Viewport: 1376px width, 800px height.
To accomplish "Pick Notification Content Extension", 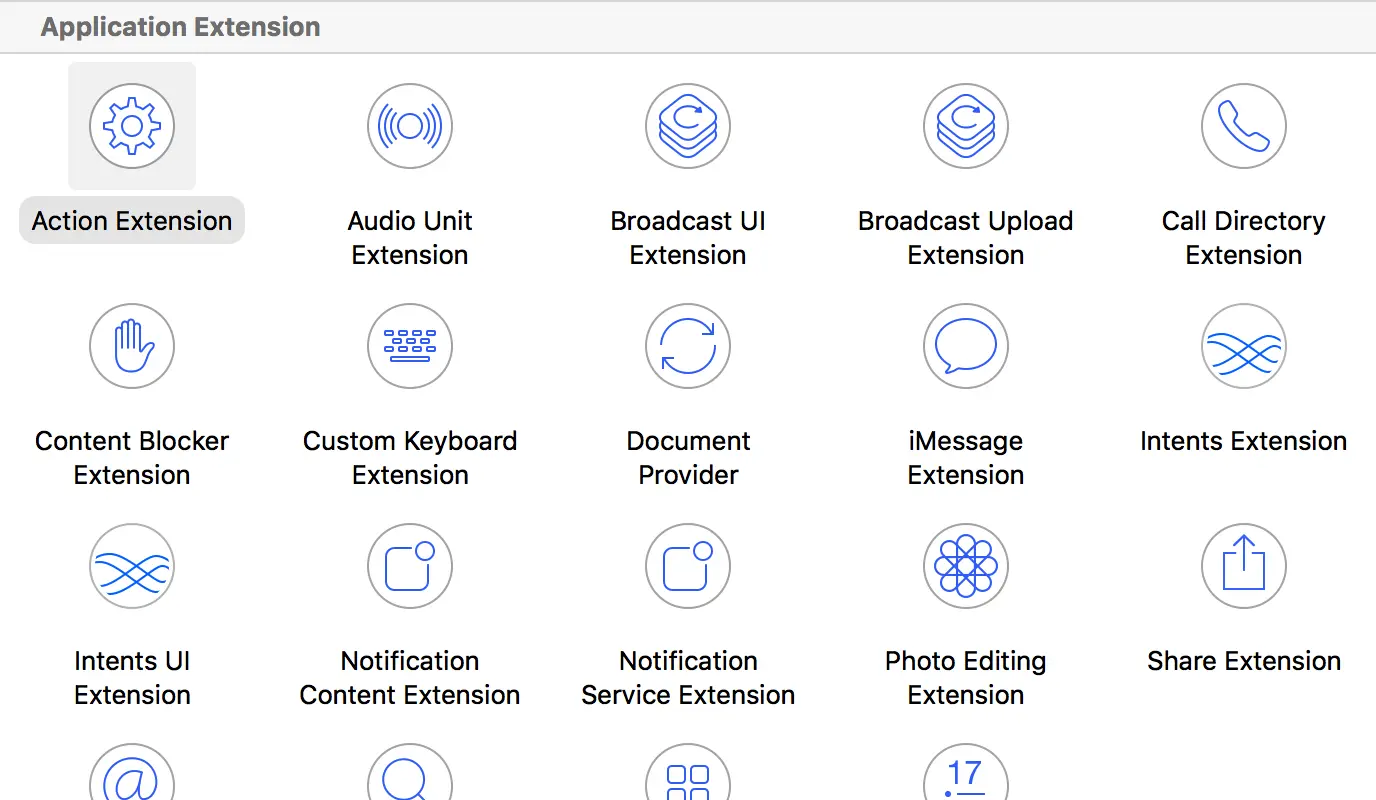I will click(410, 567).
